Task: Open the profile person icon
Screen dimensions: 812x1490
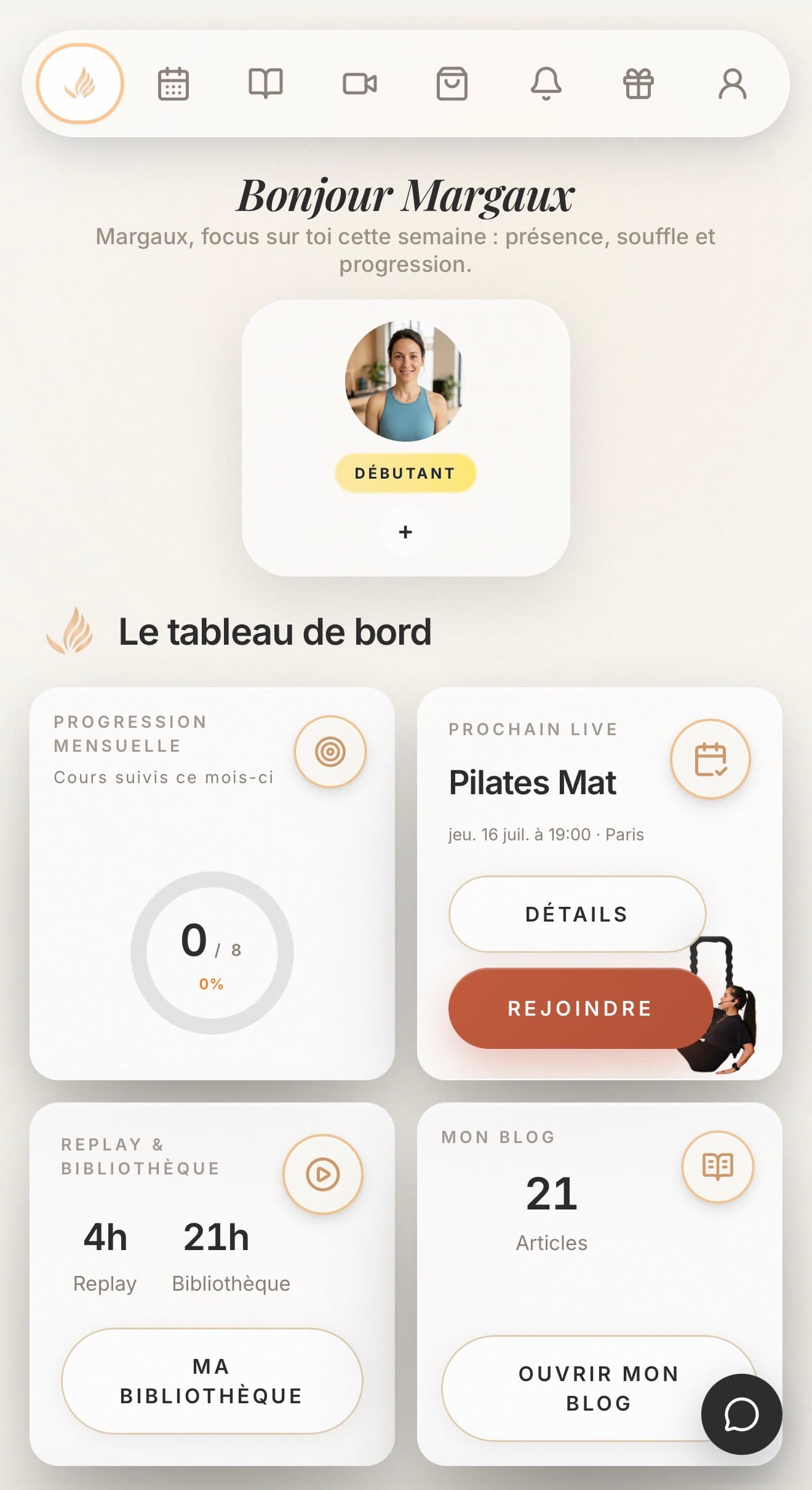Action: (733, 84)
